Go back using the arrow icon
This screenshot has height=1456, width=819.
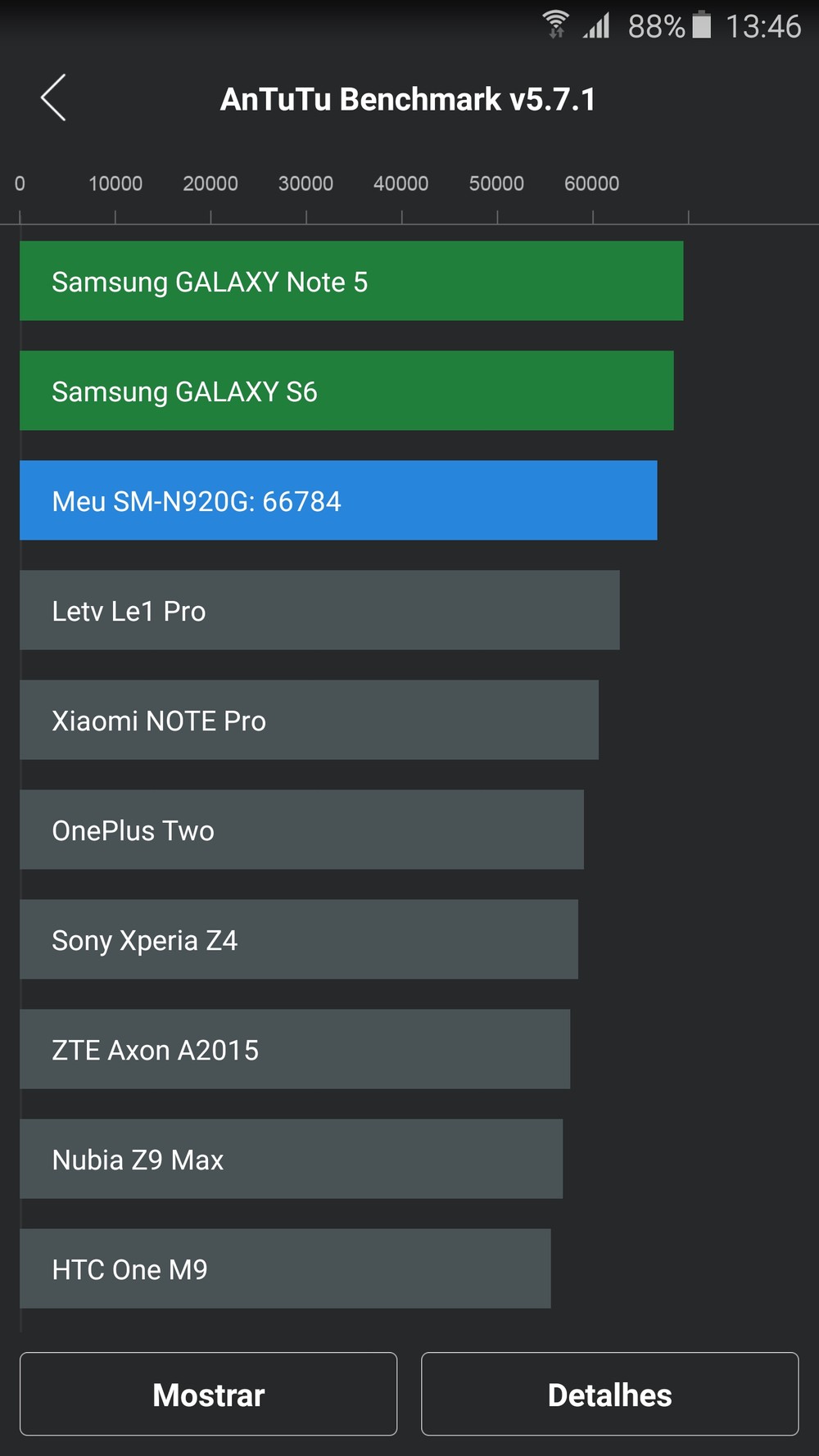coord(53,97)
